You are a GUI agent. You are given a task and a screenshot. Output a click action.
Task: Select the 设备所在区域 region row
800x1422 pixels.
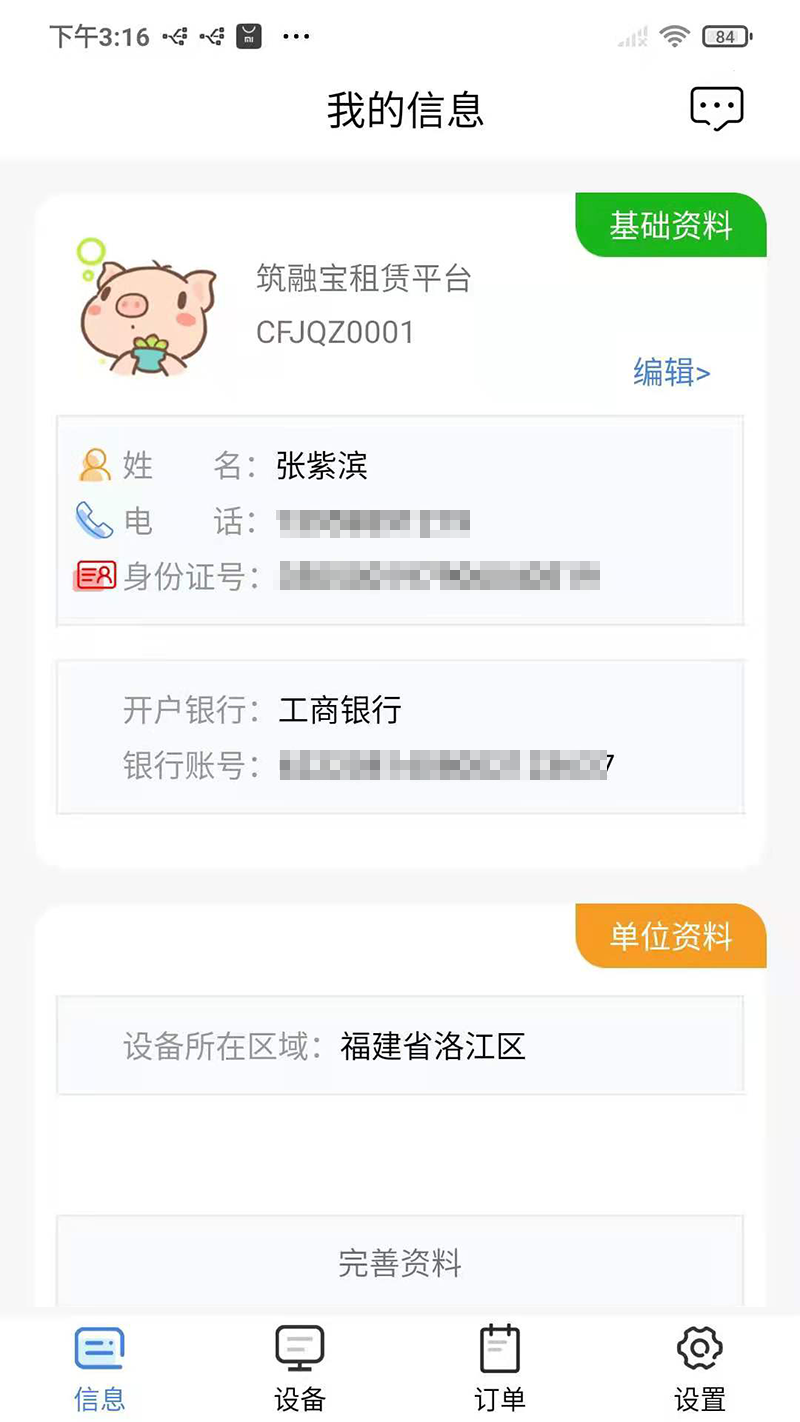pyautogui.click(x=400, y=1045)
